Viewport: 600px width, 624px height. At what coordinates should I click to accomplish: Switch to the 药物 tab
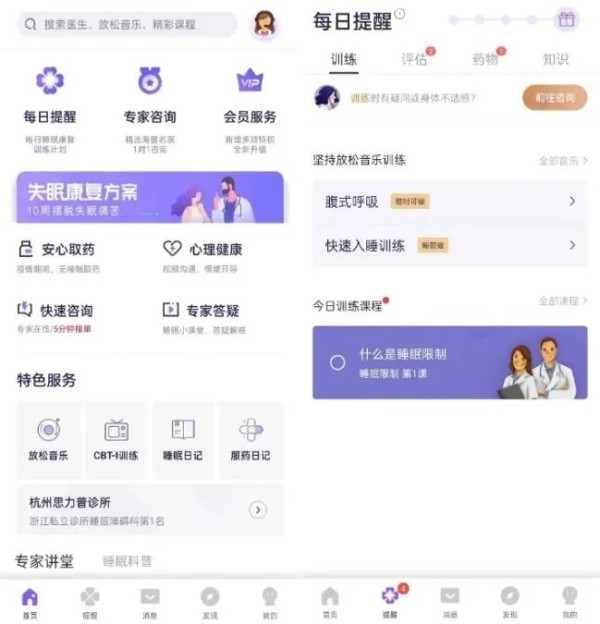coord(486,59)
